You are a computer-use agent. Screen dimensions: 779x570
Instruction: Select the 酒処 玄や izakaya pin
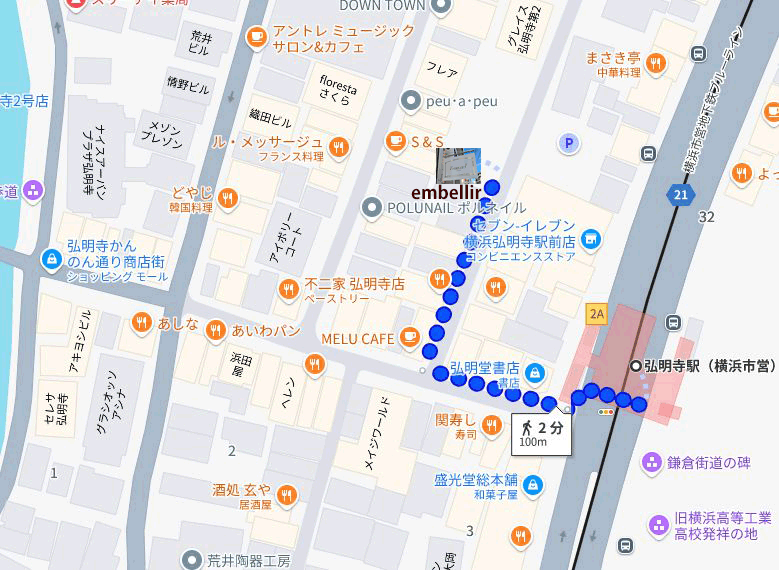pos(286,494)
